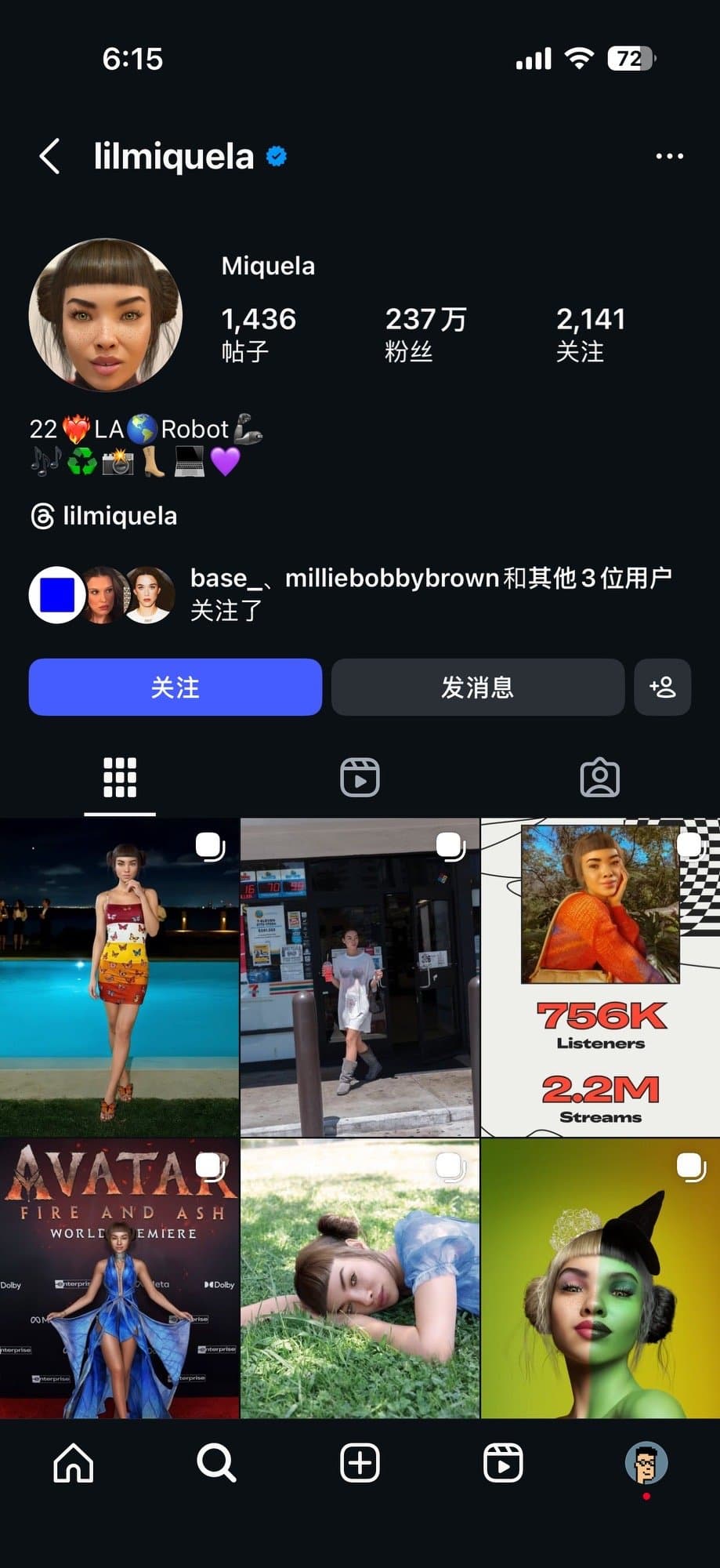Open Reels from the bottom navigation
720x1568 pixels.
tap(504, 1463)
